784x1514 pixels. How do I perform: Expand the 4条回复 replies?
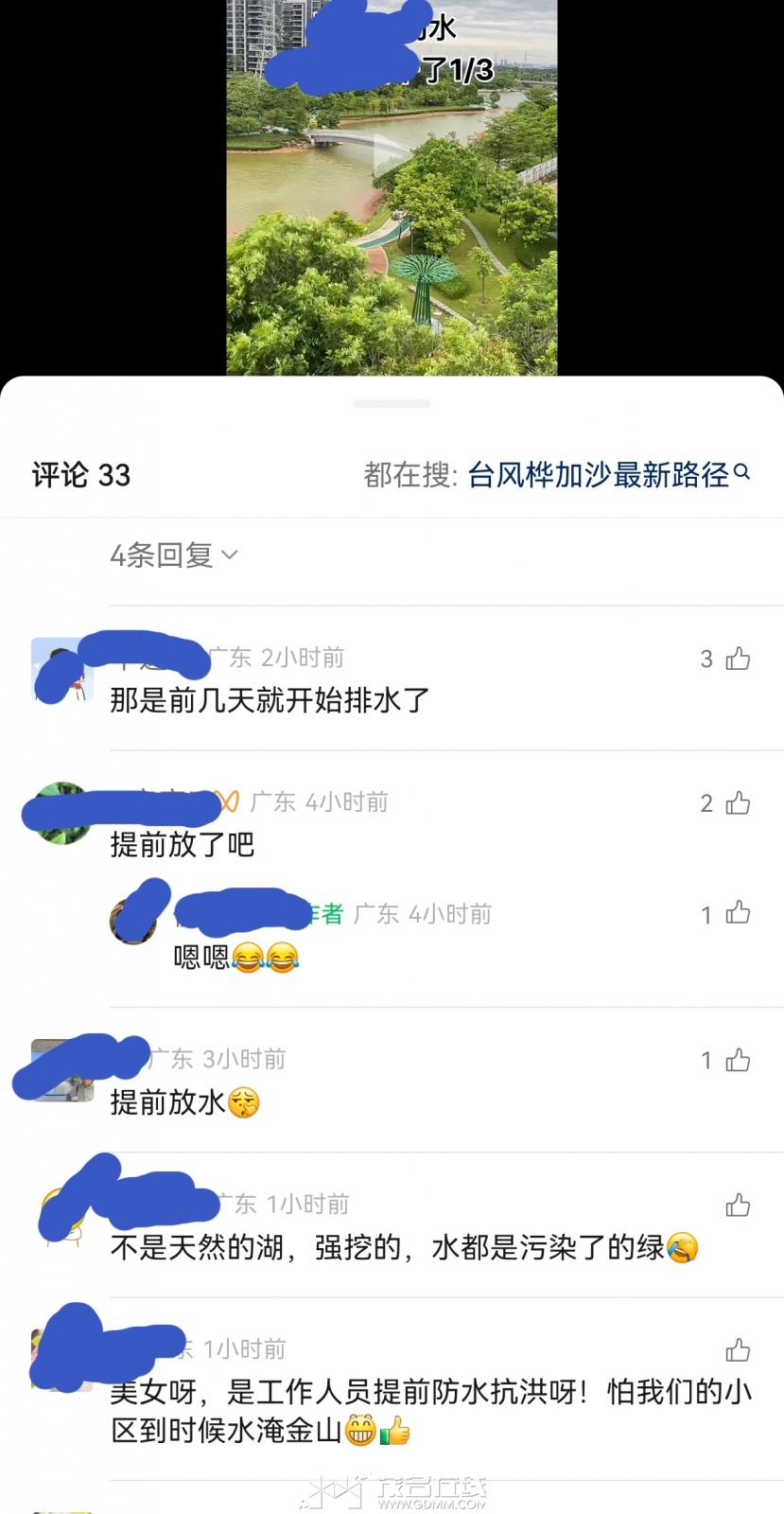point(173,555)
